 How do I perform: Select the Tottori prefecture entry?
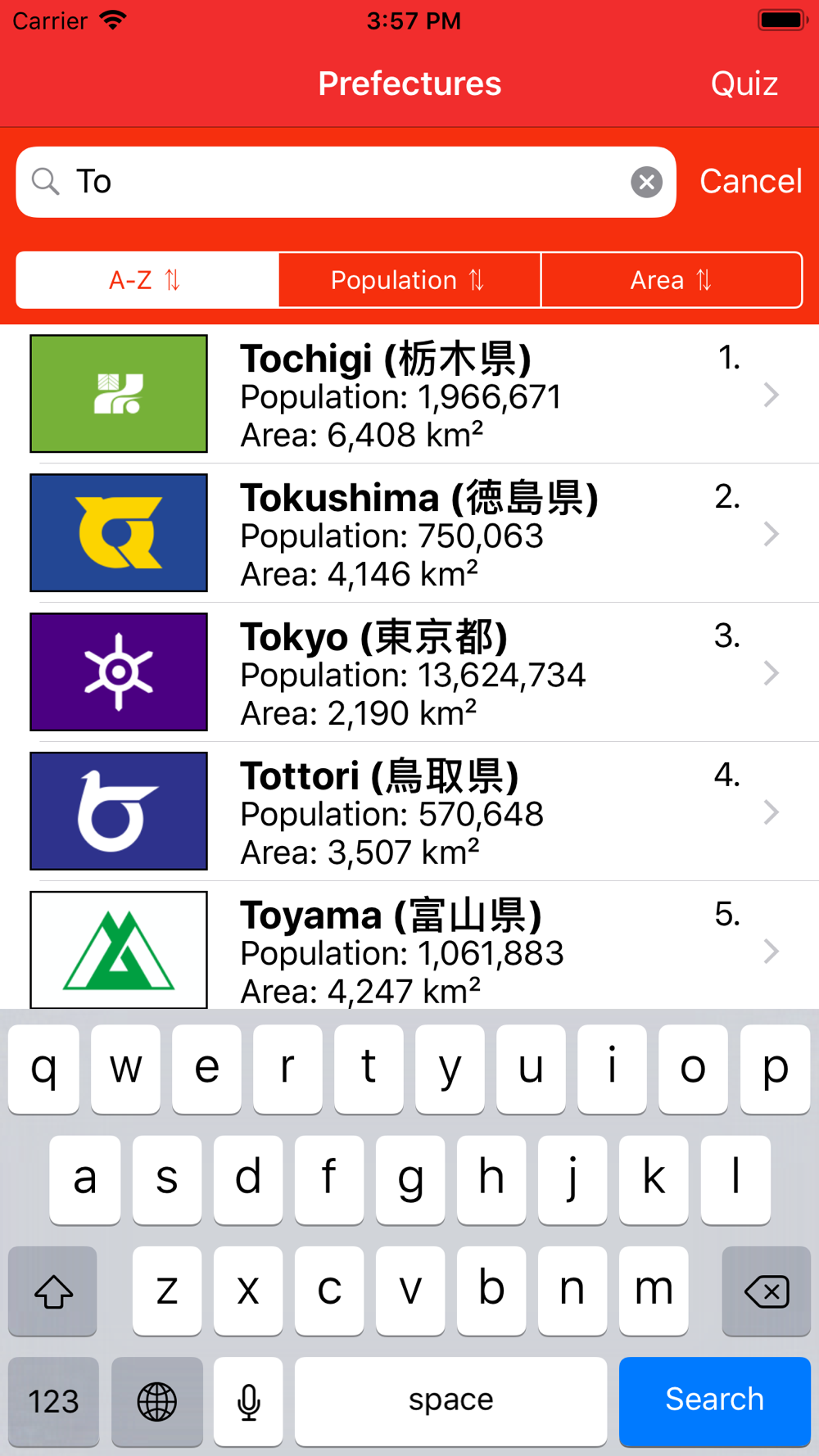pyautogui.click(x=409, y=812)
